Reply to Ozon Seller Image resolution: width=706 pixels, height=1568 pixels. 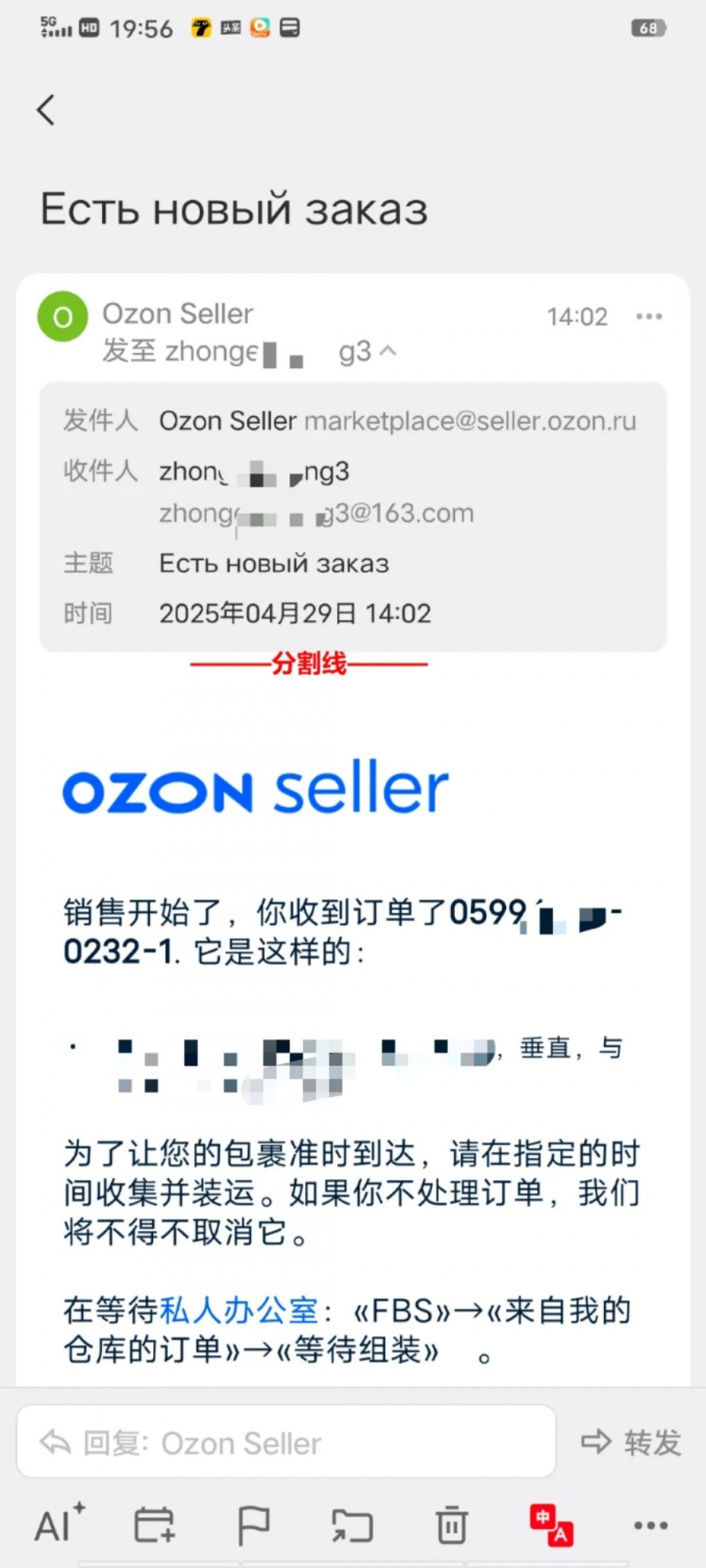click(x=286, y=1443)
